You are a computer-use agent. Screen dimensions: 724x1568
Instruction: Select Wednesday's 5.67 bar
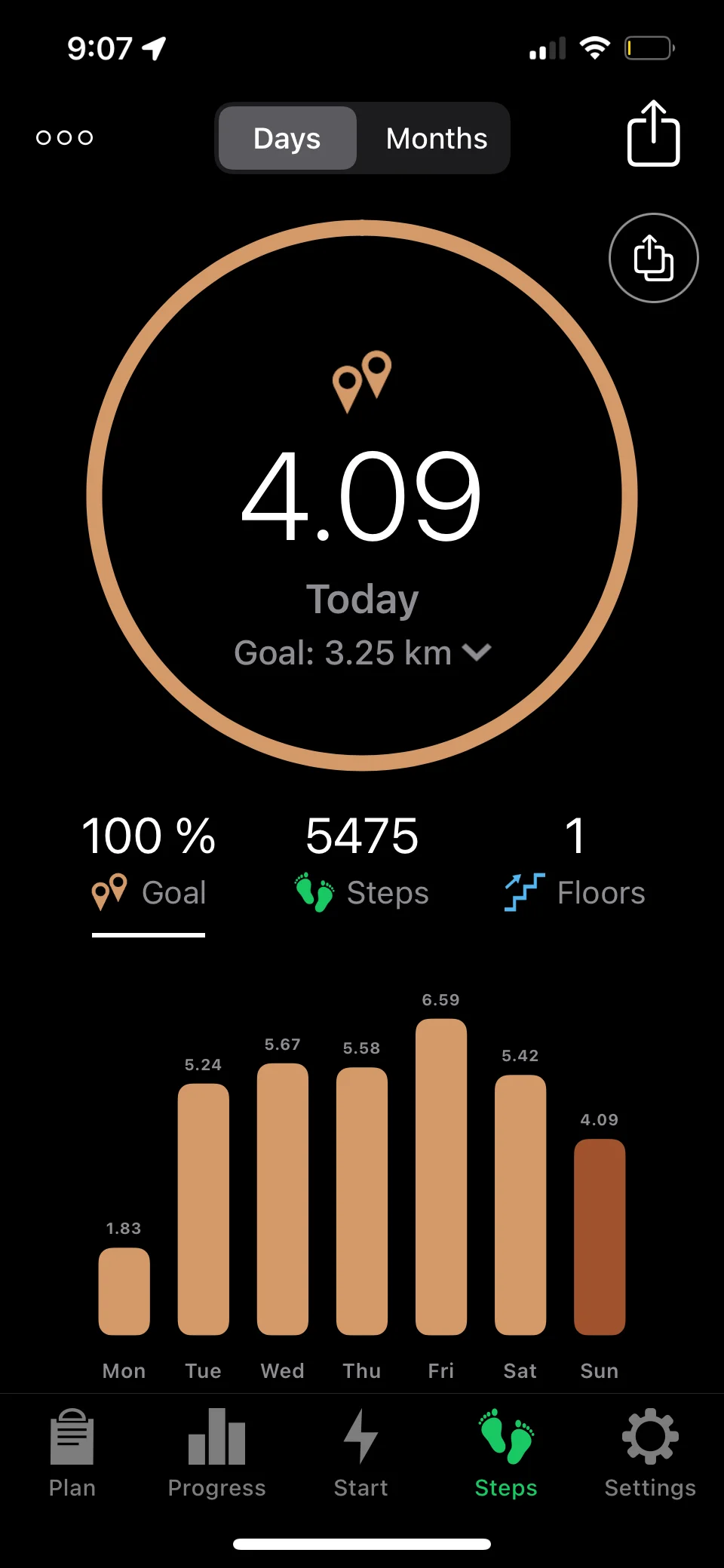click(x=283, y=1199)
